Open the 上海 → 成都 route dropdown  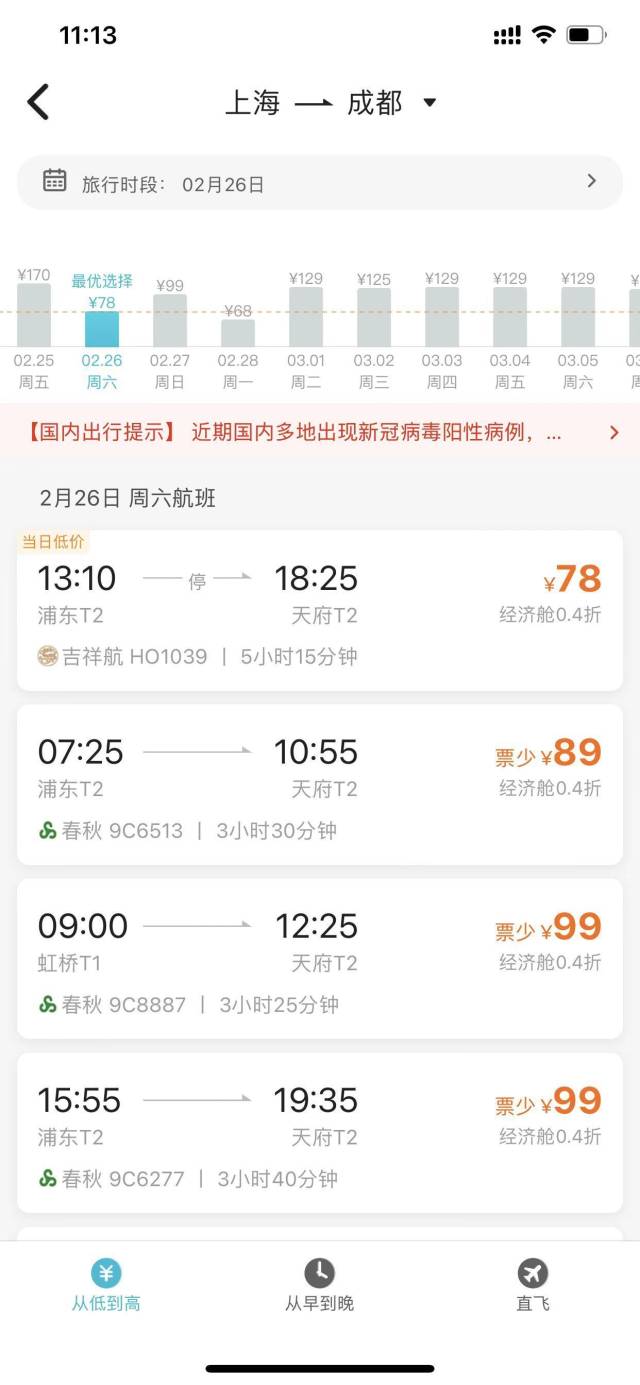tap(331, 102)
